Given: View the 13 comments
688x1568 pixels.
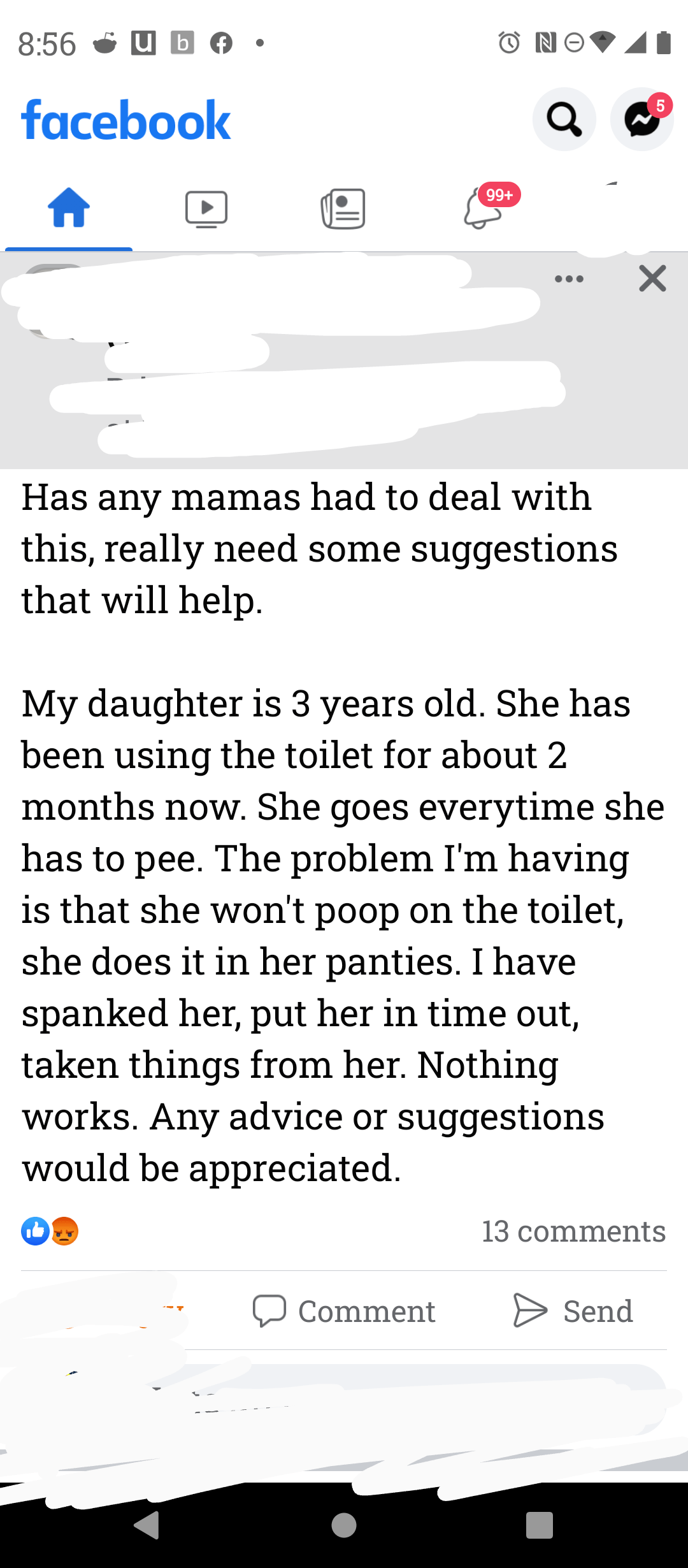Looking at the screenshot, I should click(573, 1231).
